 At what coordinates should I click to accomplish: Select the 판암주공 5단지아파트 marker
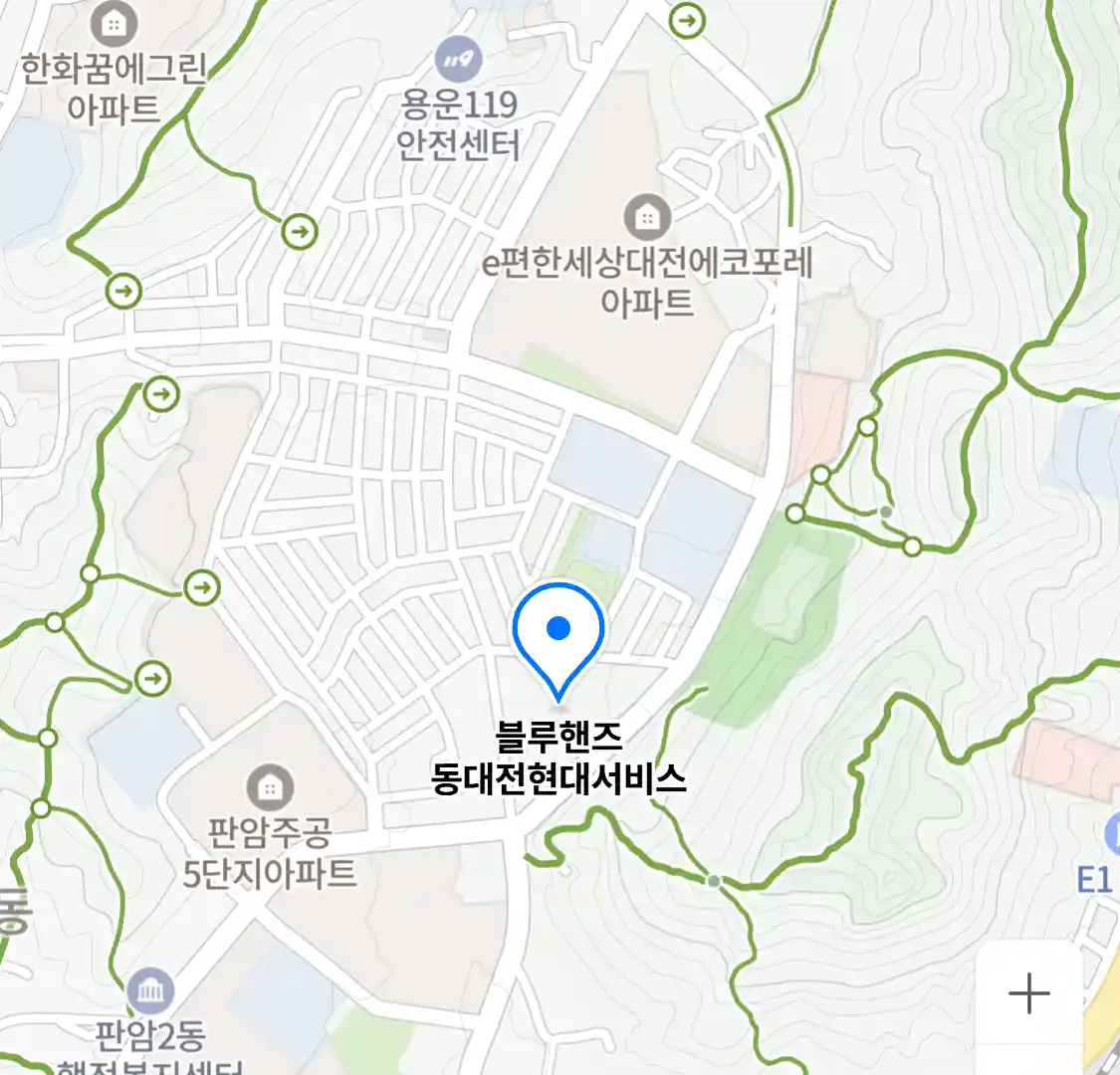269,788
